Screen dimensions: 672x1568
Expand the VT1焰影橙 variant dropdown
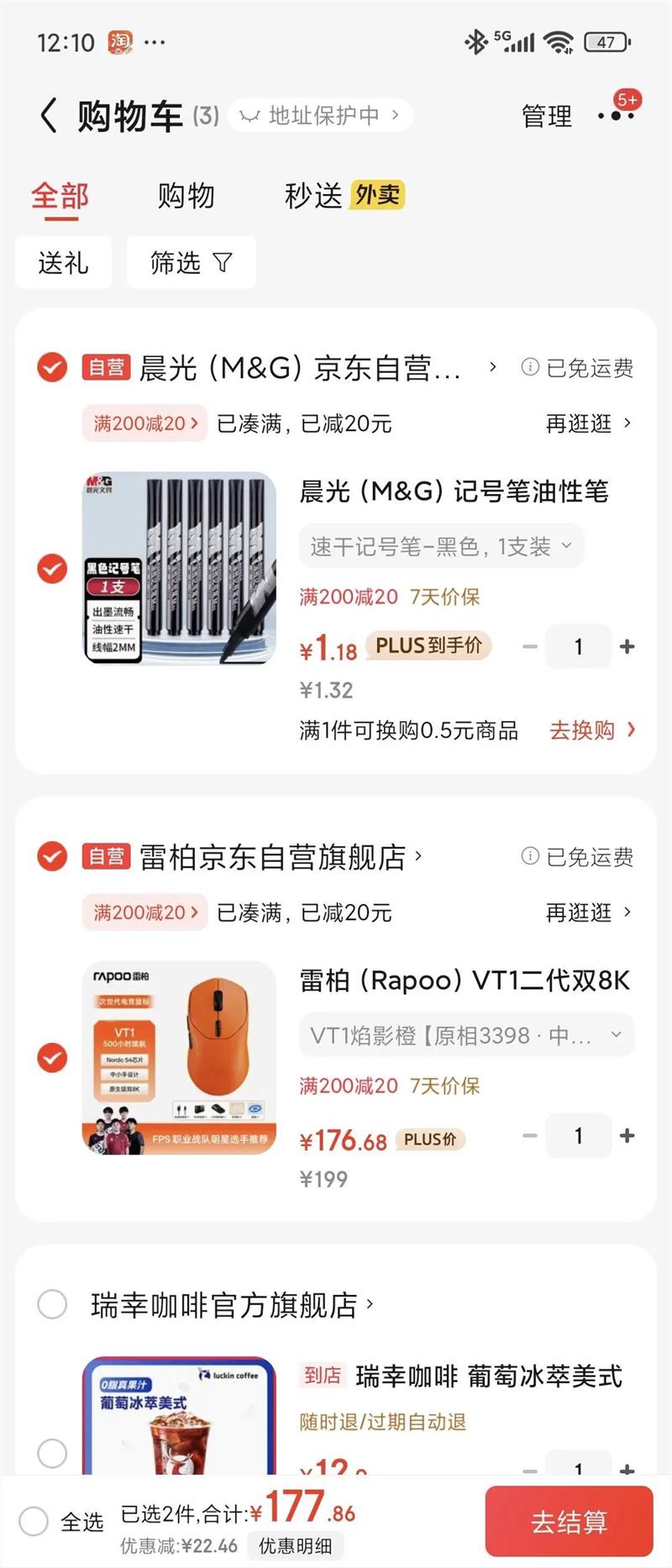(x=465, y=1035)
